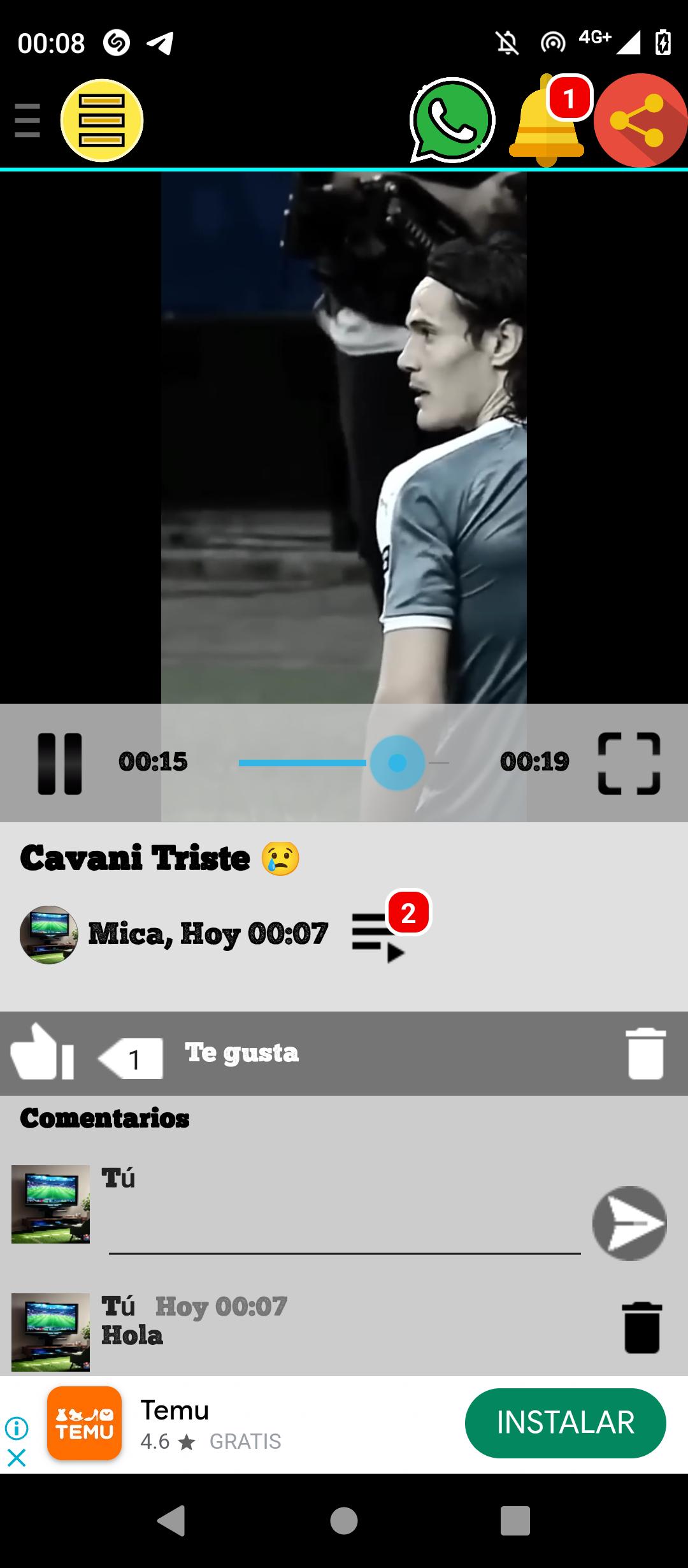This screenshot has width=688, height=1568.
Task: Tap the thumbs up like icon
Action: tap(42, 1052)
